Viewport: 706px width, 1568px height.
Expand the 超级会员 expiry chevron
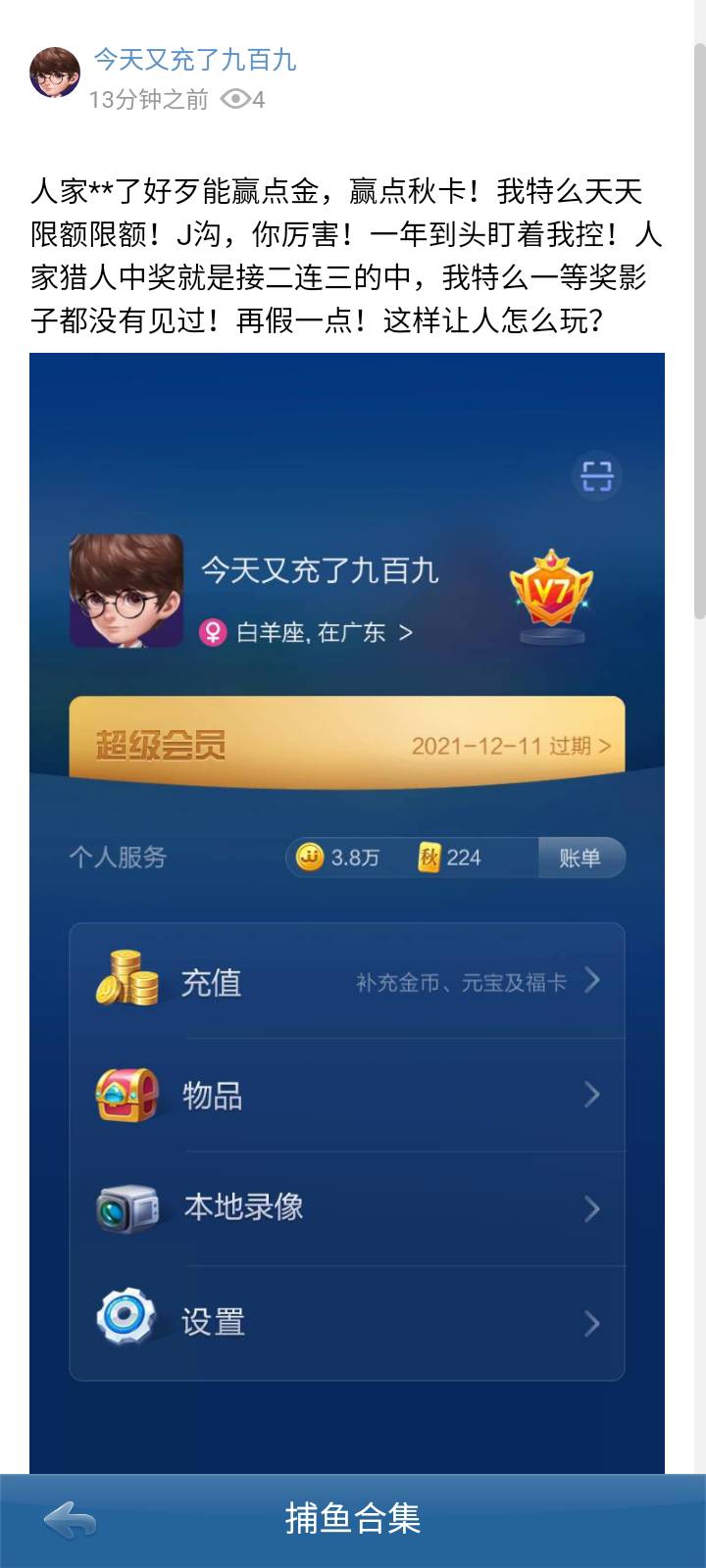click(605, 745)
